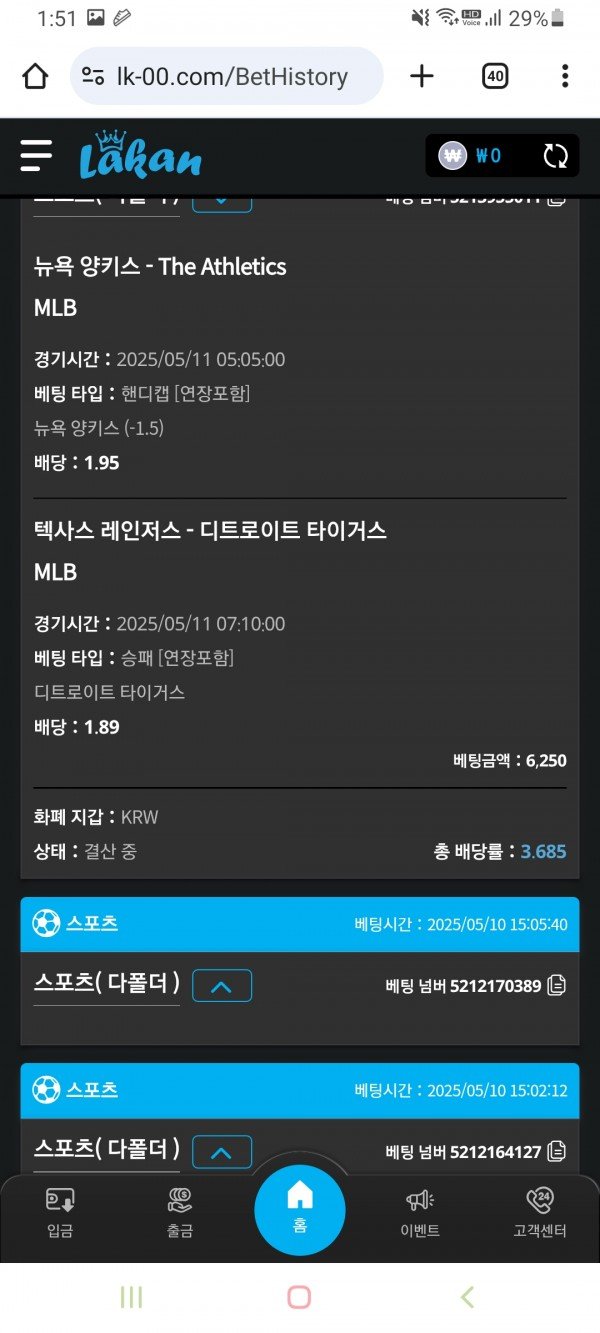Refresh the ₩0 balance
Viewport: 600px width, 1333px height.
(555, 156)
